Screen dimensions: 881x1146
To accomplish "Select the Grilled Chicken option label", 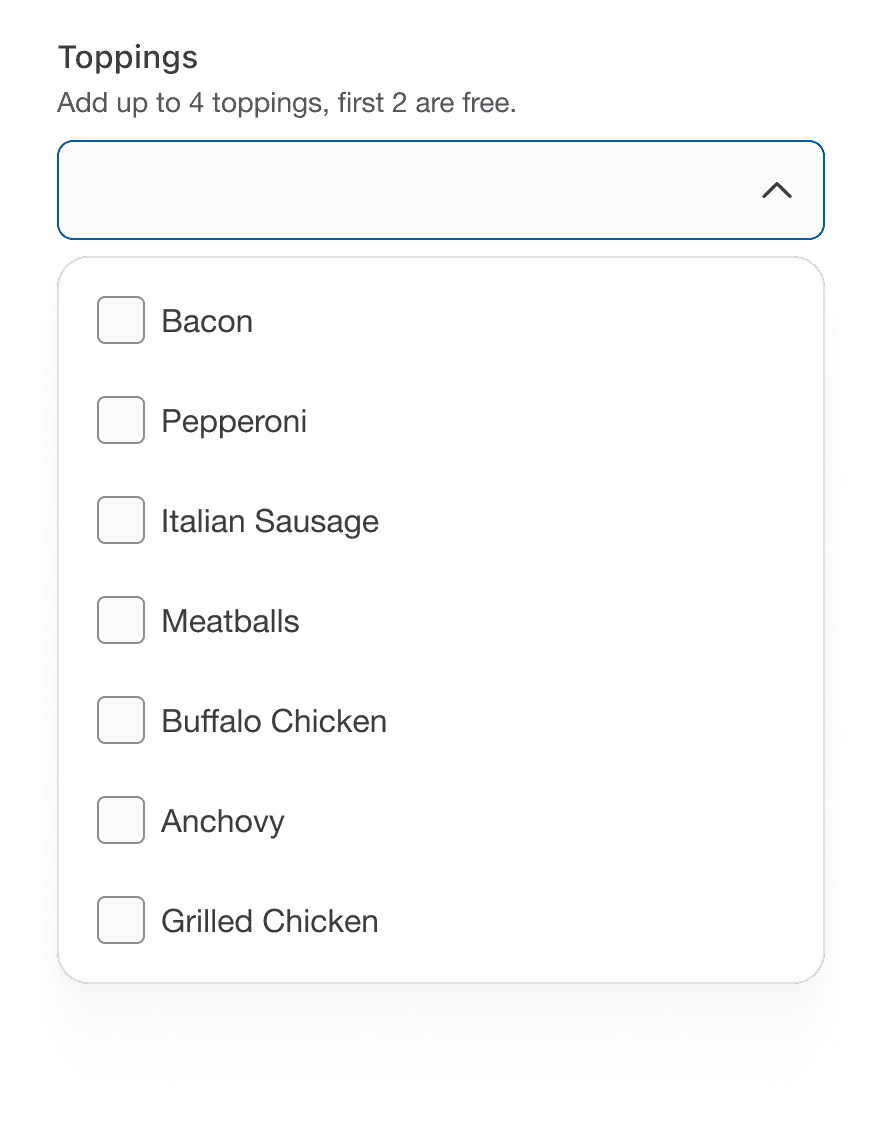I will coord(269,920).
